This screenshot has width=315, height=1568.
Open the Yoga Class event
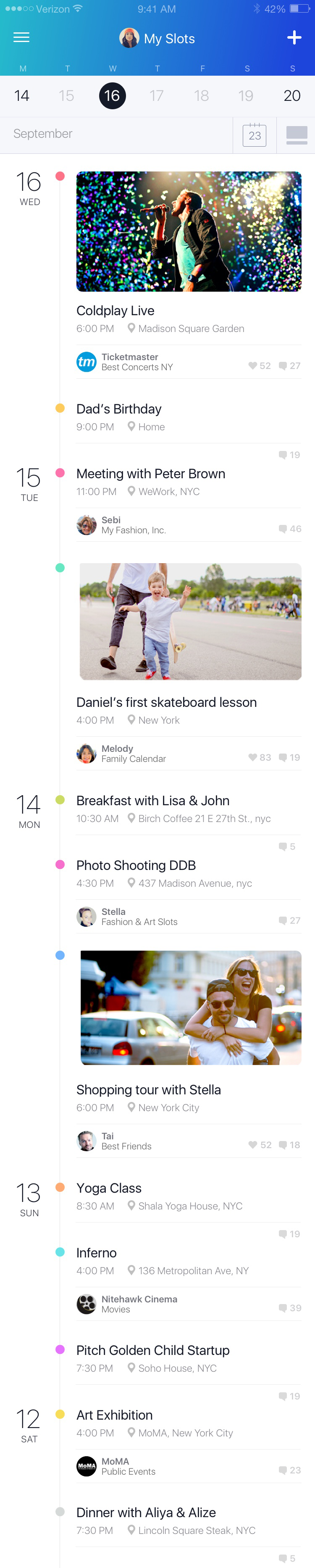(x=109, y=1188)
